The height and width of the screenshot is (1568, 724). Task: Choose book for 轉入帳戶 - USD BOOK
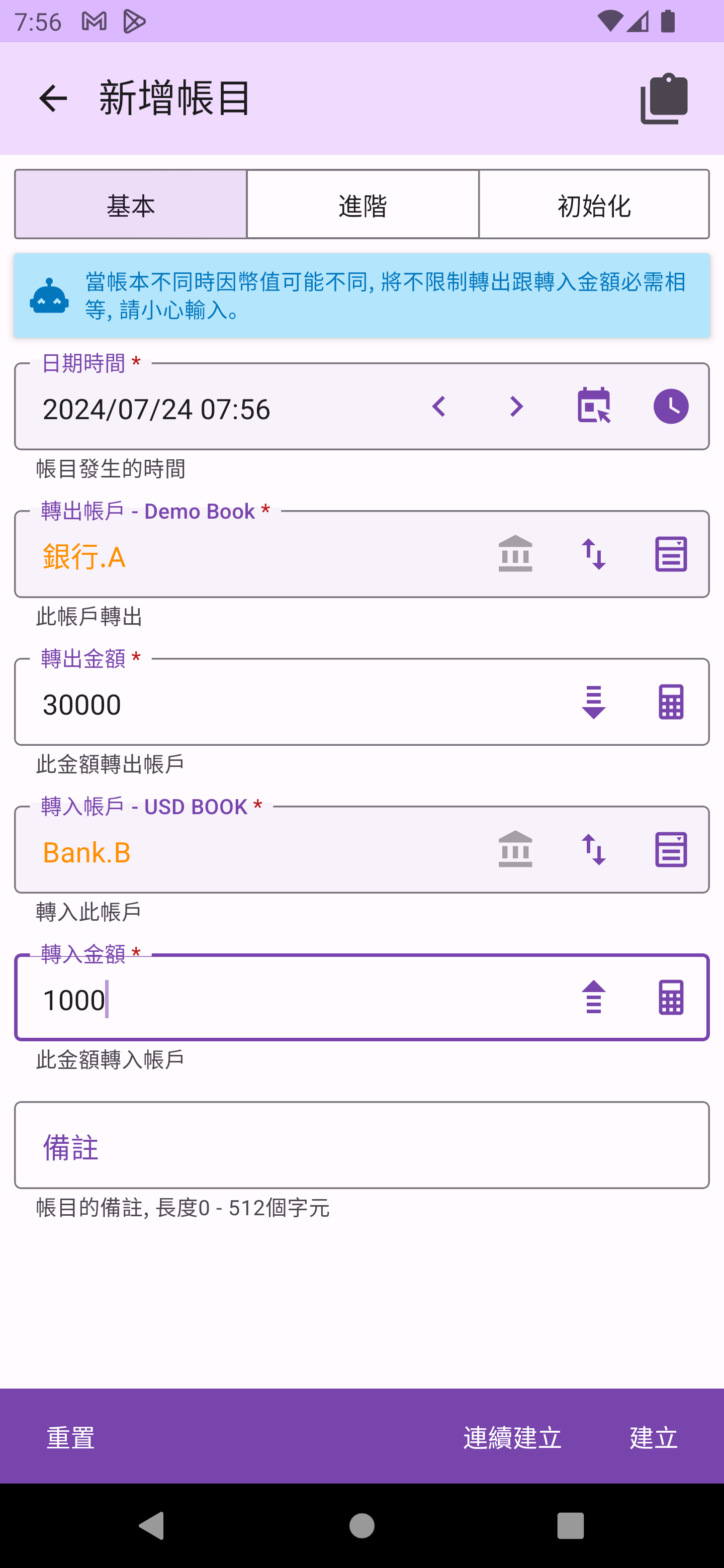671,849
